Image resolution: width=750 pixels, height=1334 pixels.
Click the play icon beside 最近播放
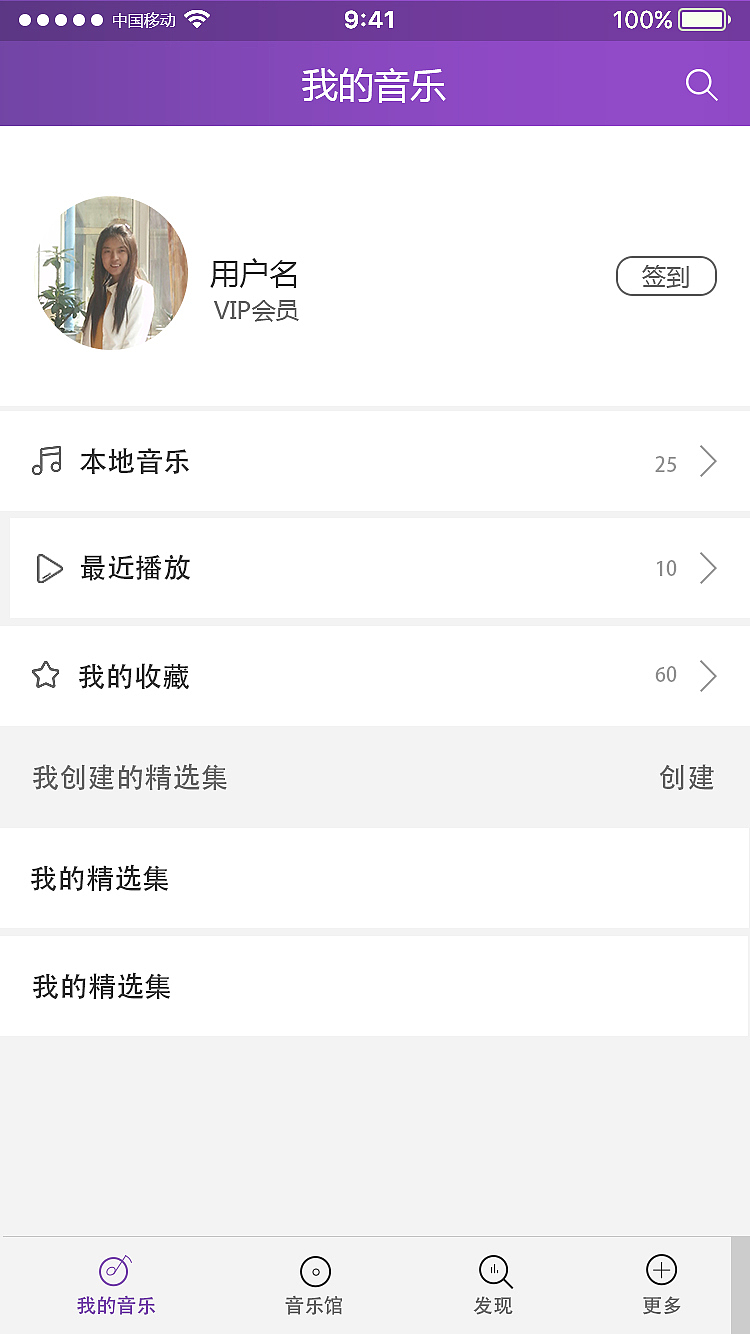click(47, 568)
